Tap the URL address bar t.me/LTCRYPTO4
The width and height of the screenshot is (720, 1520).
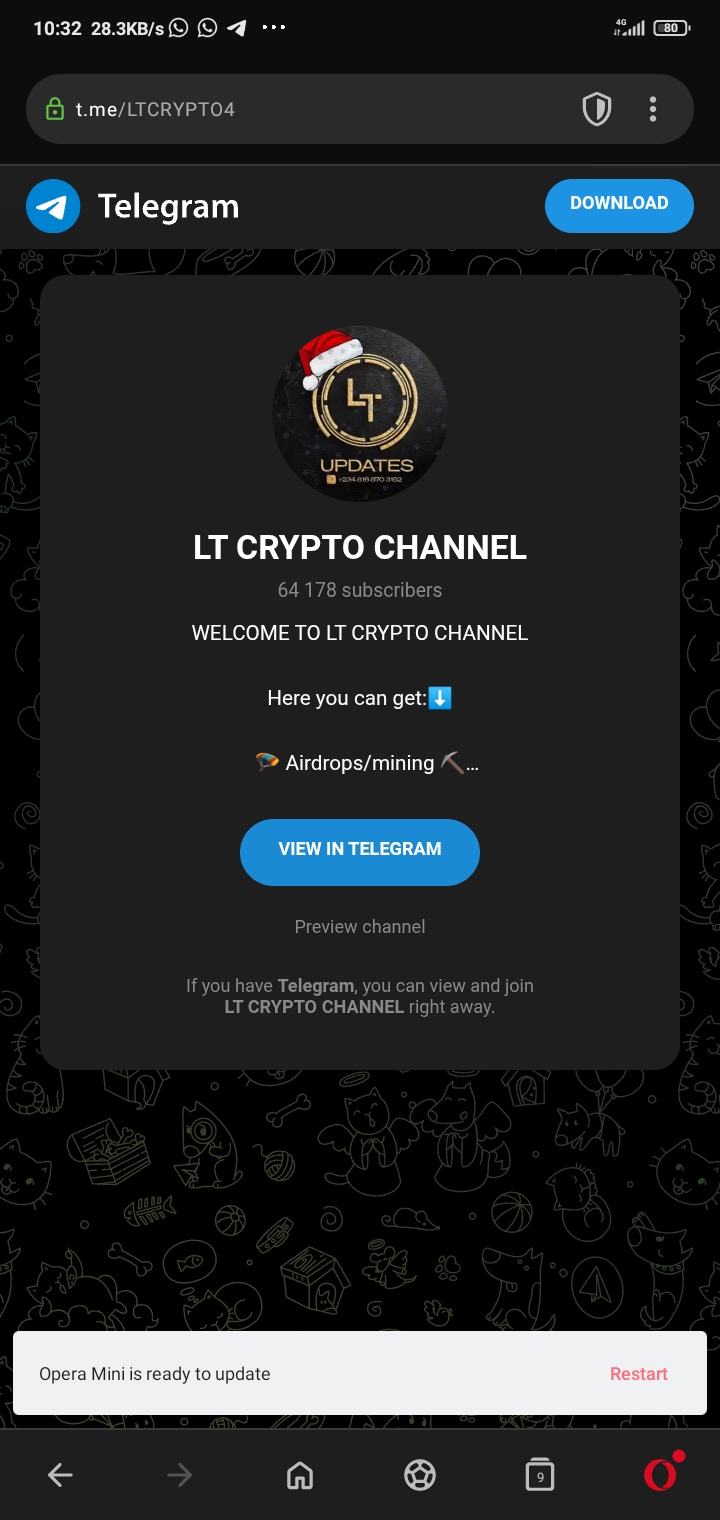[x=300, y=109]
